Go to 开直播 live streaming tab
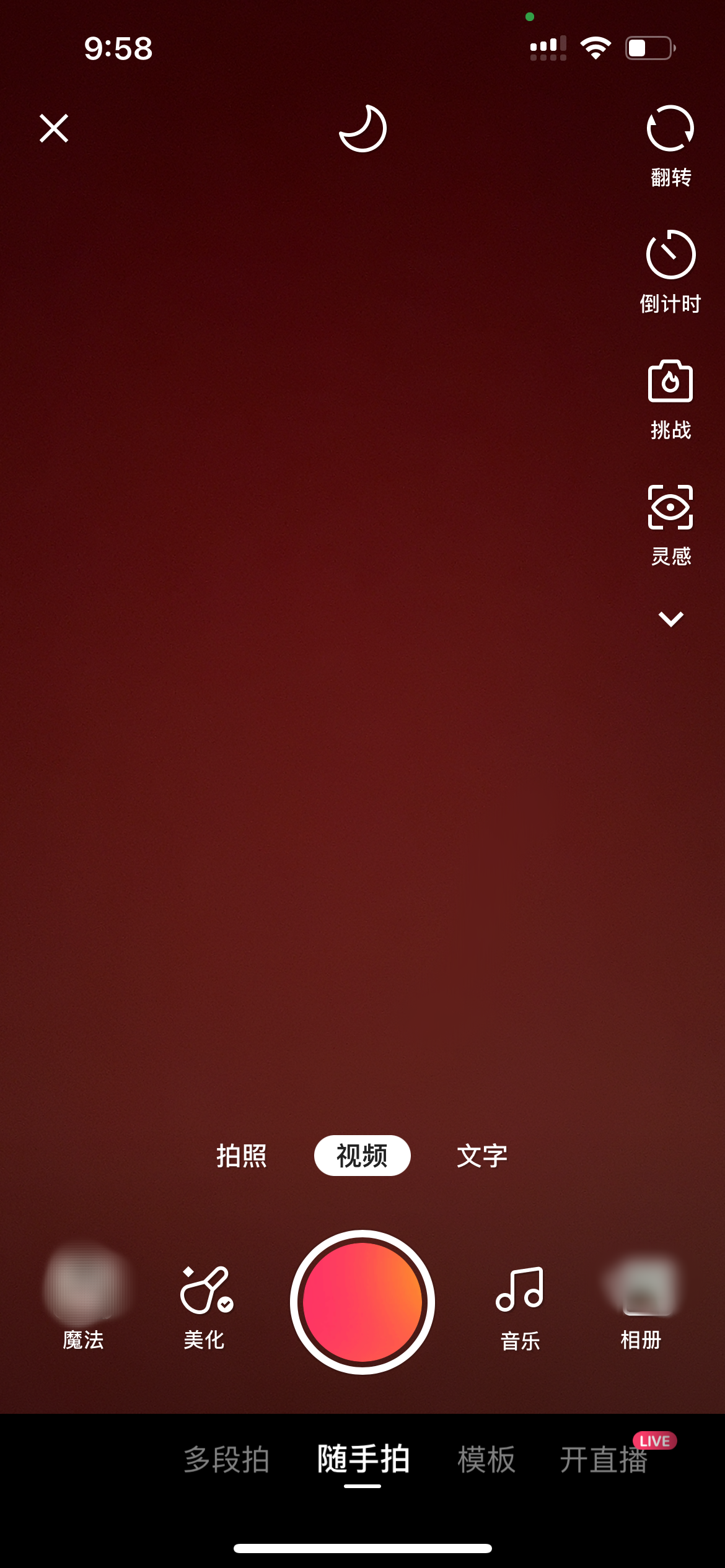This screenshot has height=1568, width=725. tap(604, 1459)
